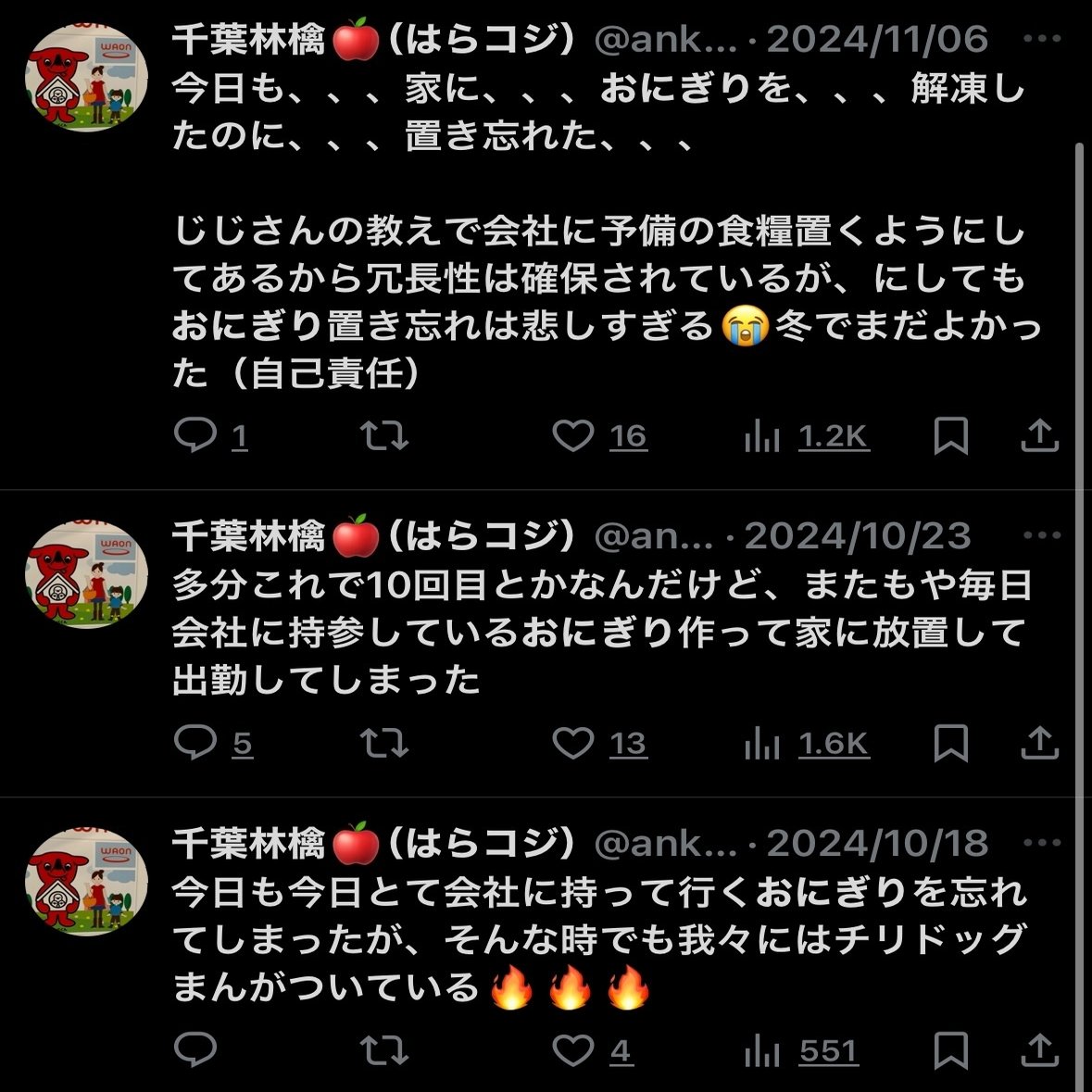Bookmark the 2024/10/23 post
This screenshot has height=1092, width=1092.
950,743
